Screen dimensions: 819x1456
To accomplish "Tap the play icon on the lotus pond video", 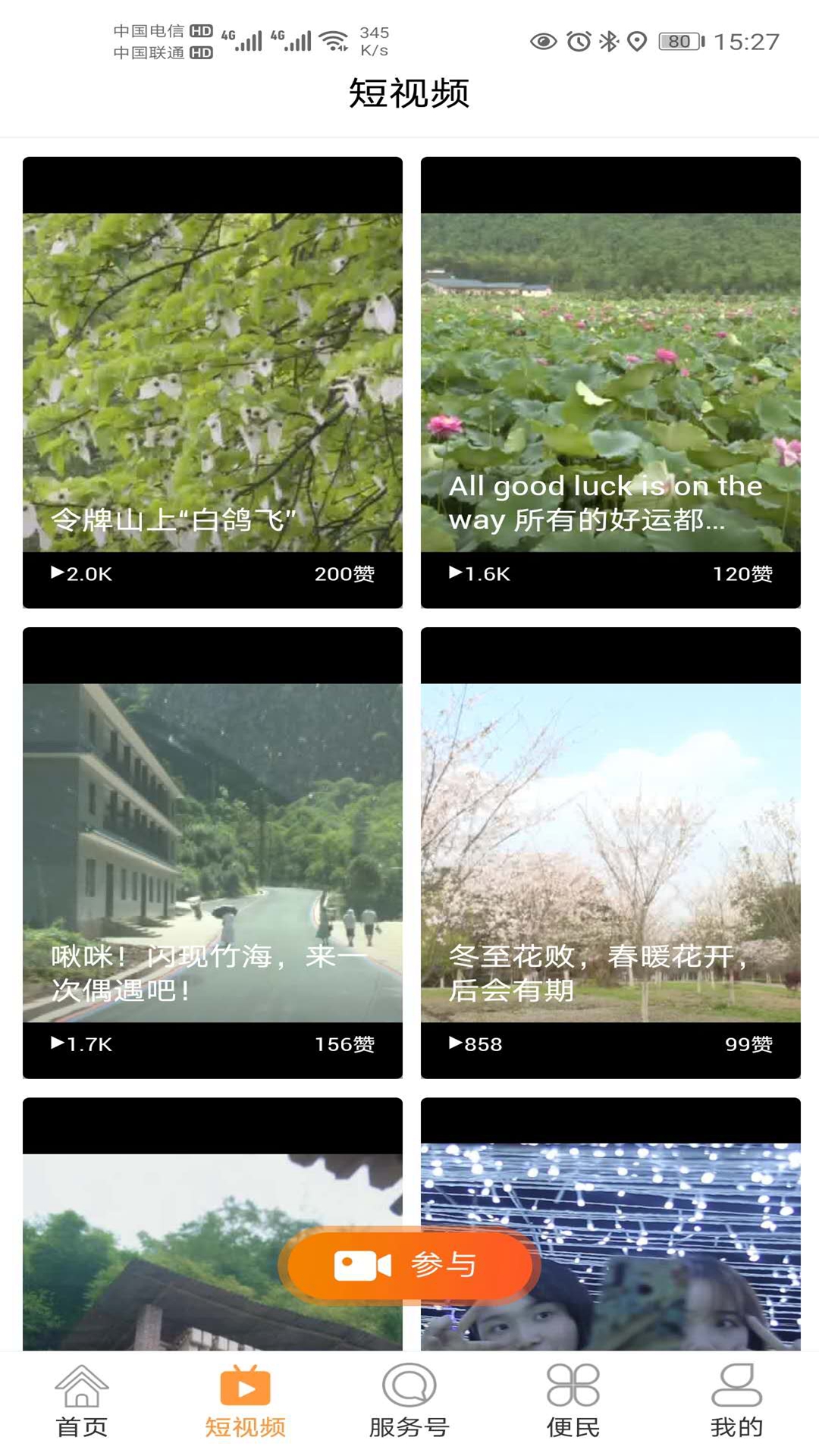I will point(456,575).
